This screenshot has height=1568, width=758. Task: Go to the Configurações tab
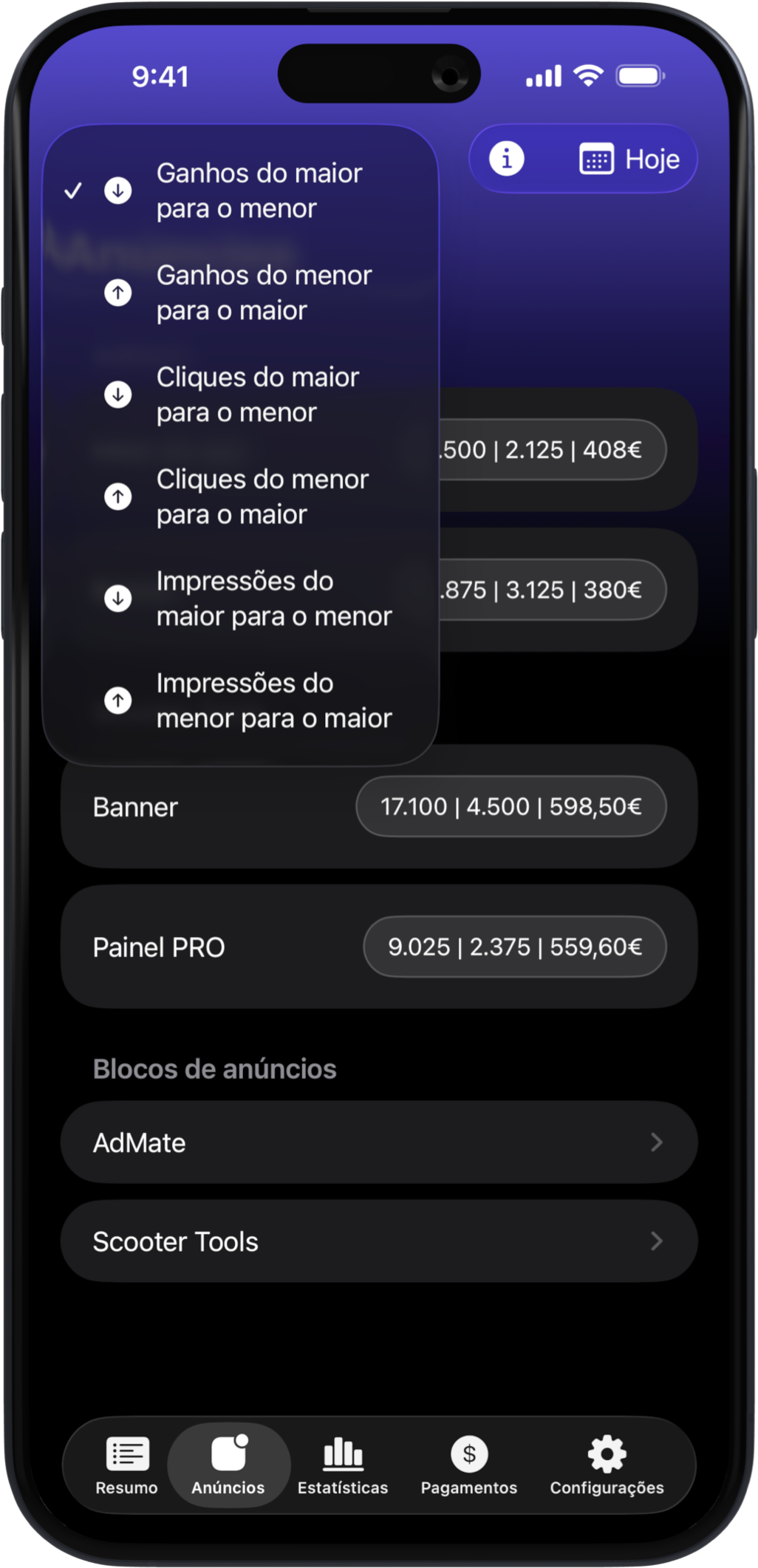607,1466
